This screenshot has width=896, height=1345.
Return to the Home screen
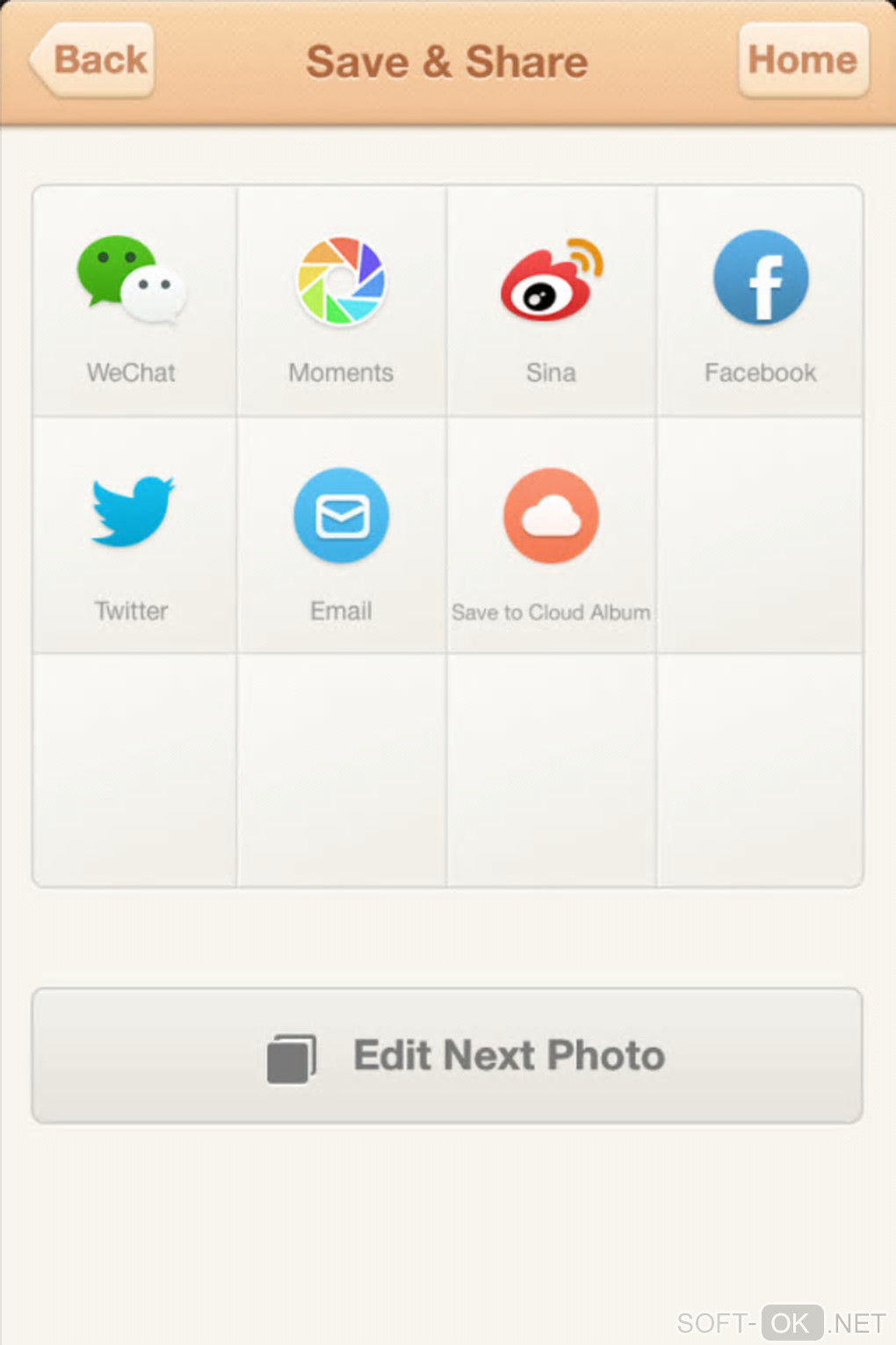[803, 61]
